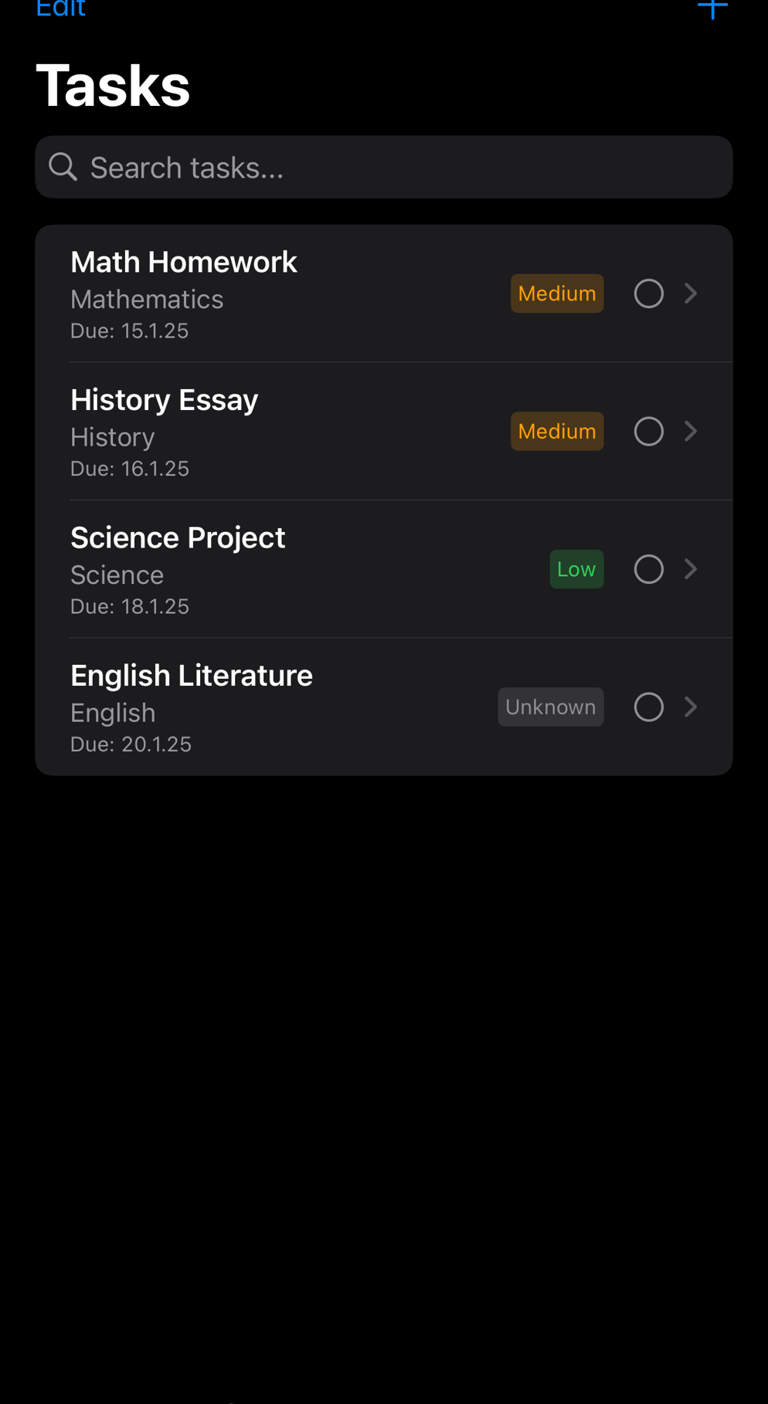This screenshot has width=768, height=1404.
Task: Tap the Edit button
Action: point(60,9)
